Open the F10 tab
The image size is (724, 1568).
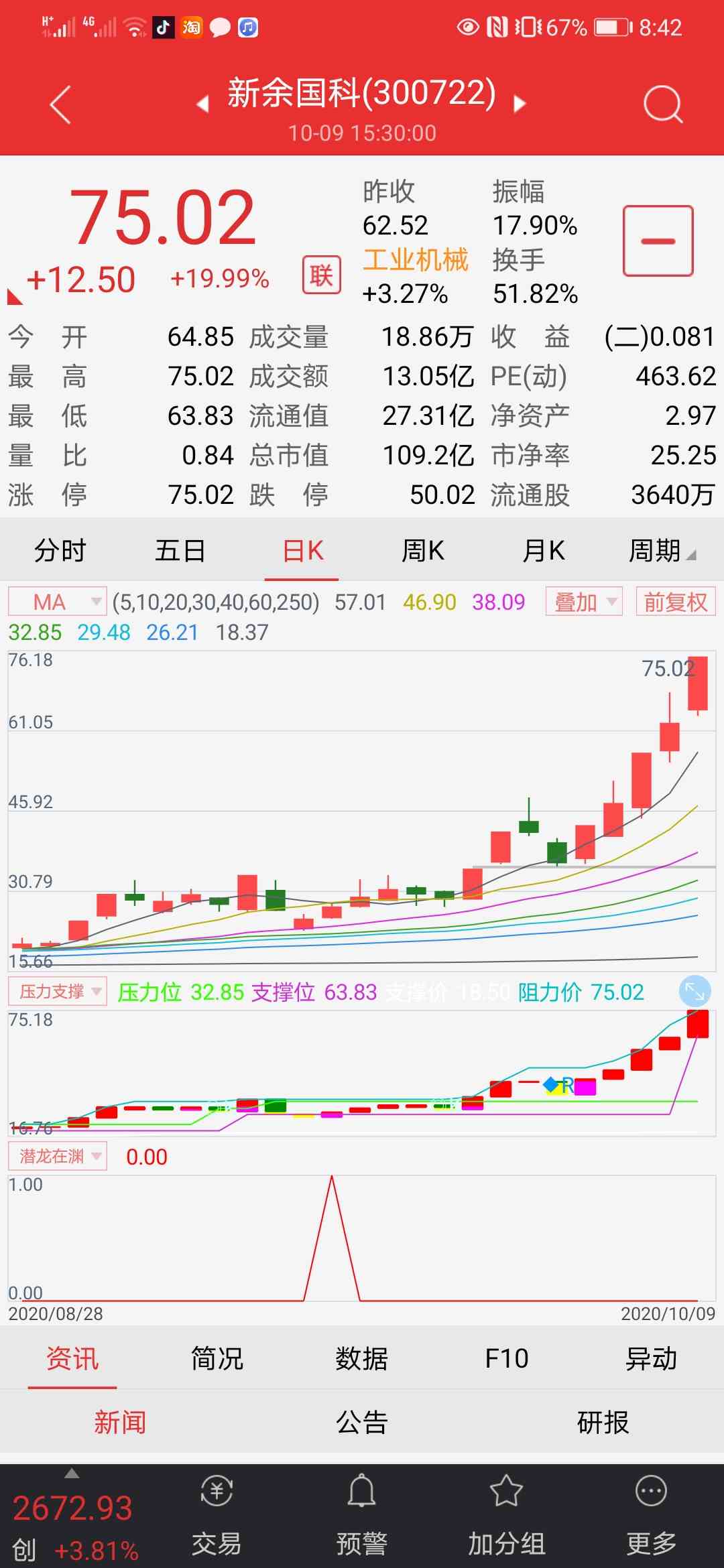coord(507,1358)
